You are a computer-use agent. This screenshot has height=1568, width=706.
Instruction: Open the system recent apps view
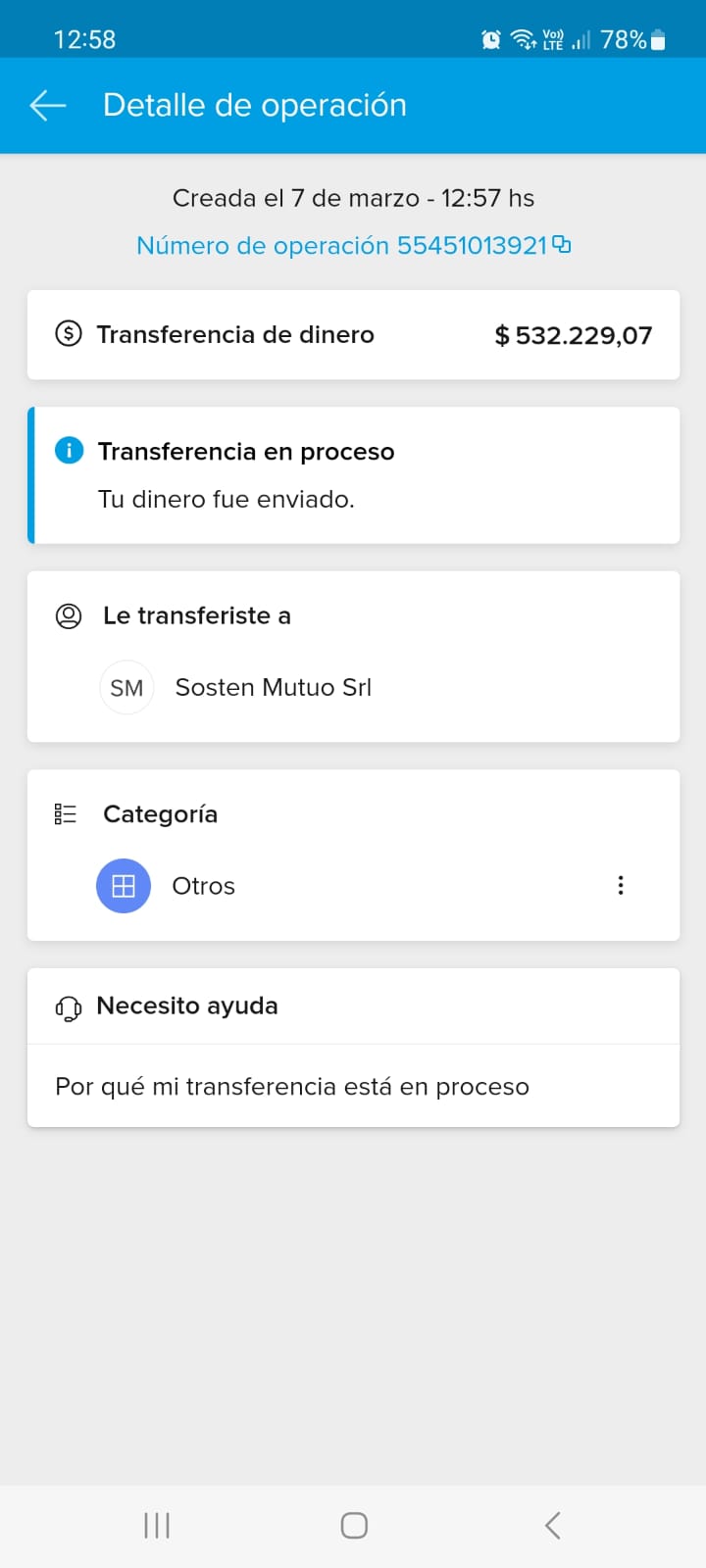[157, 1525]
